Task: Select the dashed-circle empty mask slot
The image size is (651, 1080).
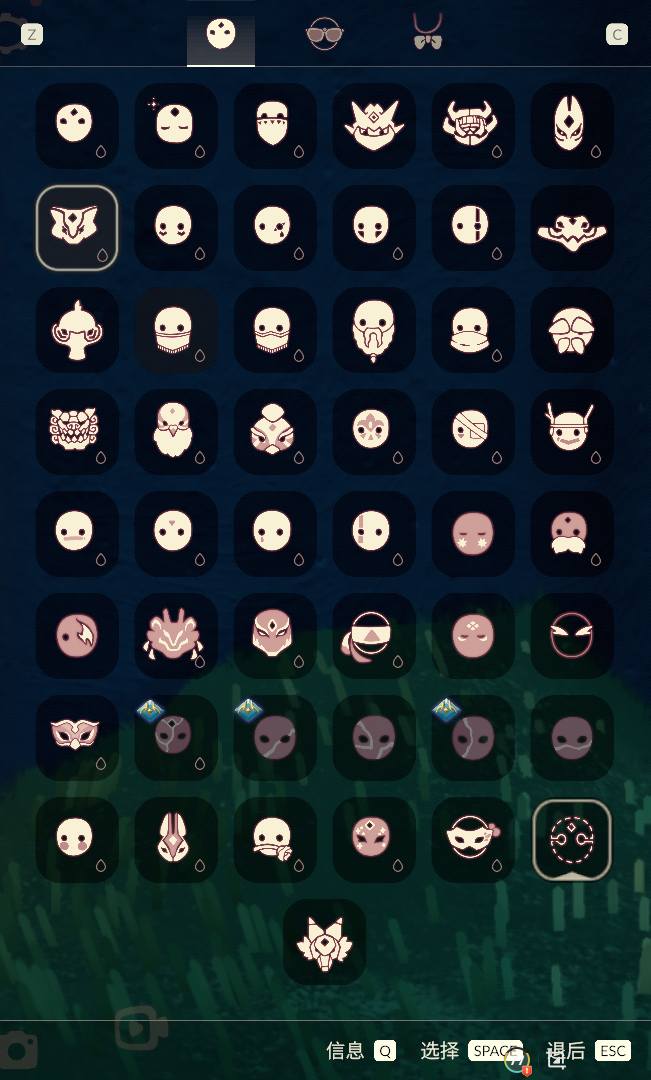Action: click(571, 839)
